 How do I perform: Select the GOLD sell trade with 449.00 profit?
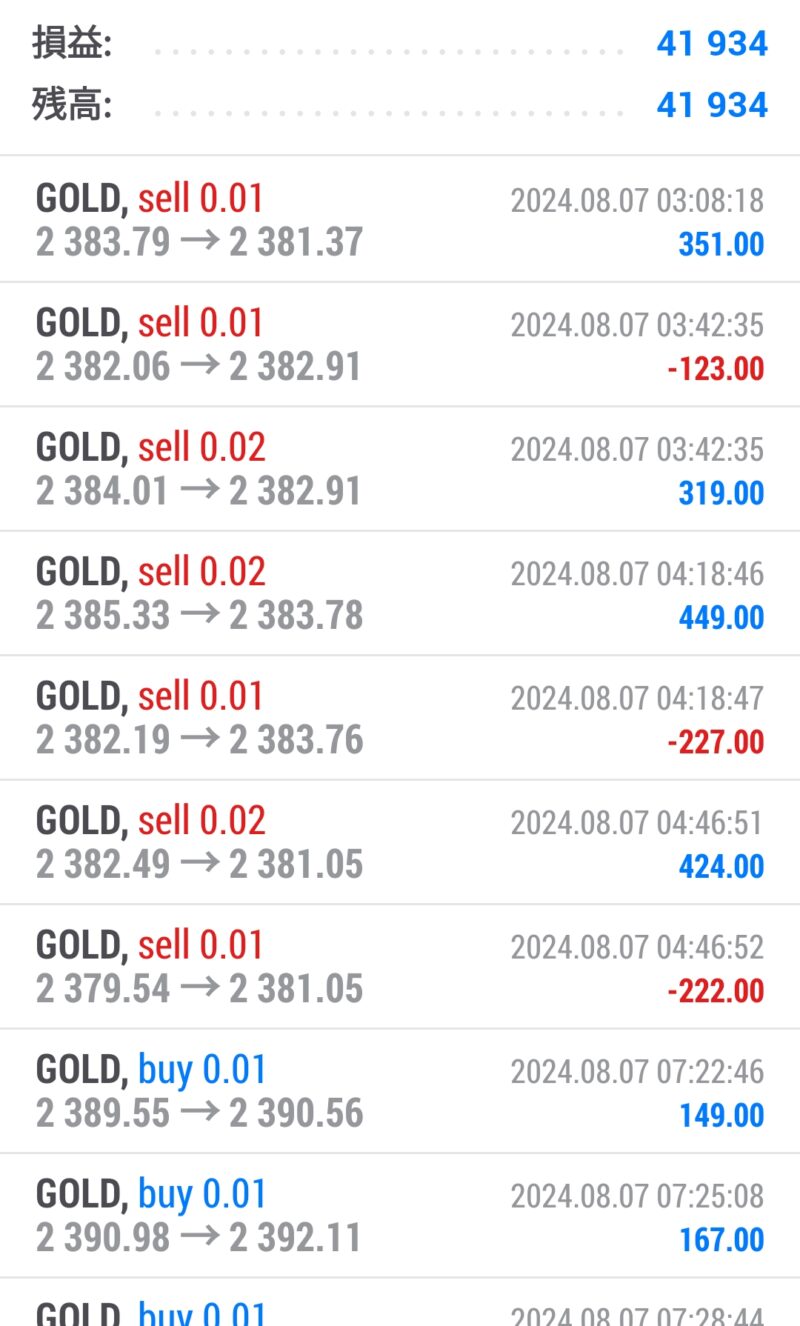pos(400,594)
